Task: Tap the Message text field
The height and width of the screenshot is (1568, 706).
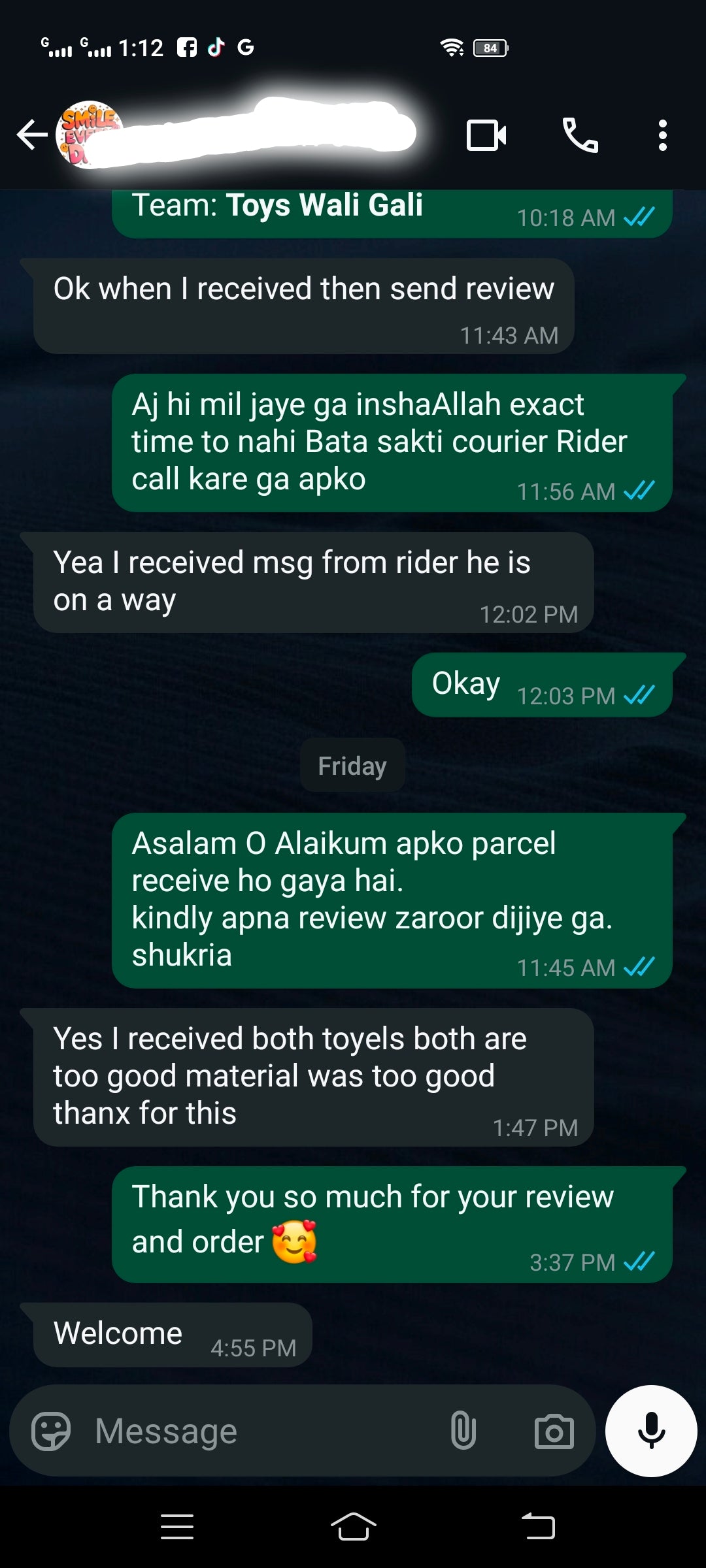Action: (x=261, y=1431)
